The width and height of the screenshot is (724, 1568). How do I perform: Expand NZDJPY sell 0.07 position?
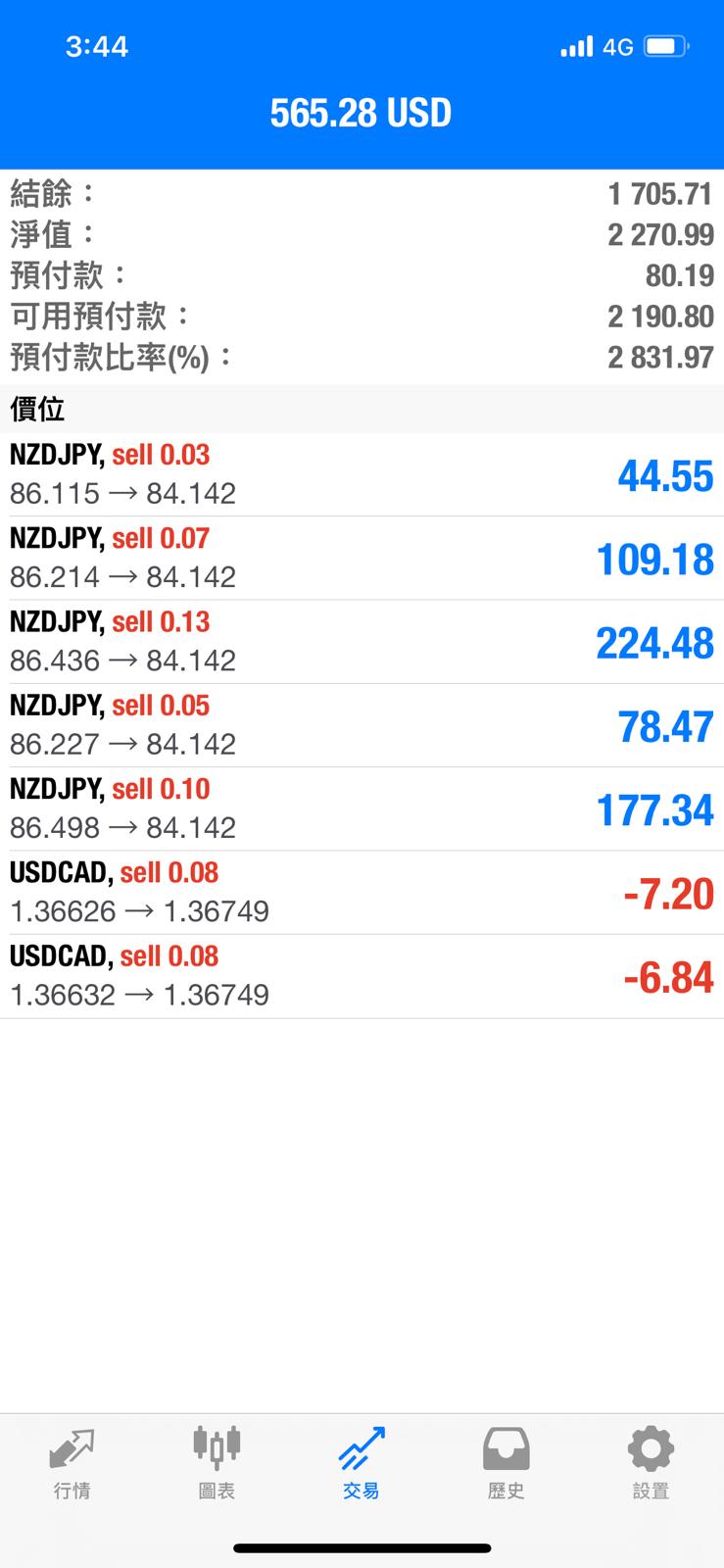point(362,558)
